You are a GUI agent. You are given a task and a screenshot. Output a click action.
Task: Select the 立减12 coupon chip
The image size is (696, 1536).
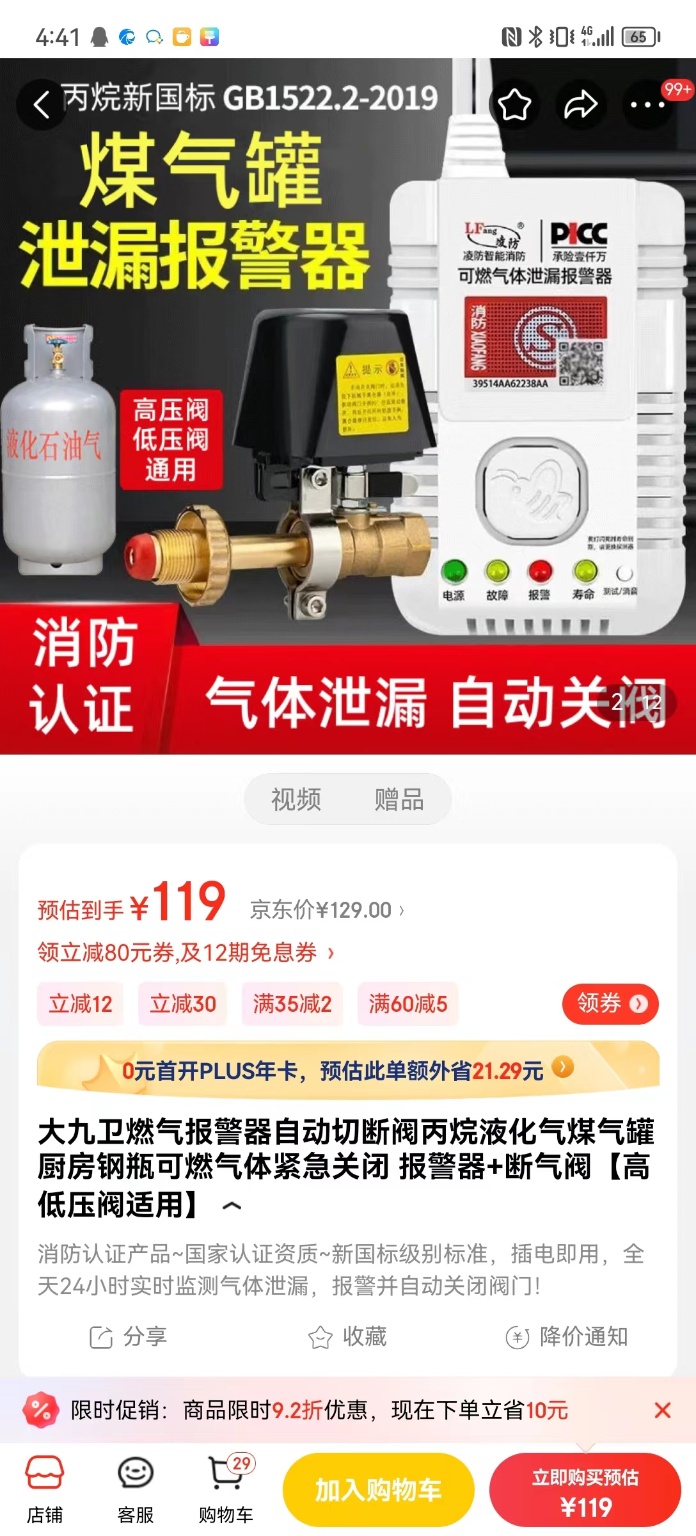pos(81,1004)
